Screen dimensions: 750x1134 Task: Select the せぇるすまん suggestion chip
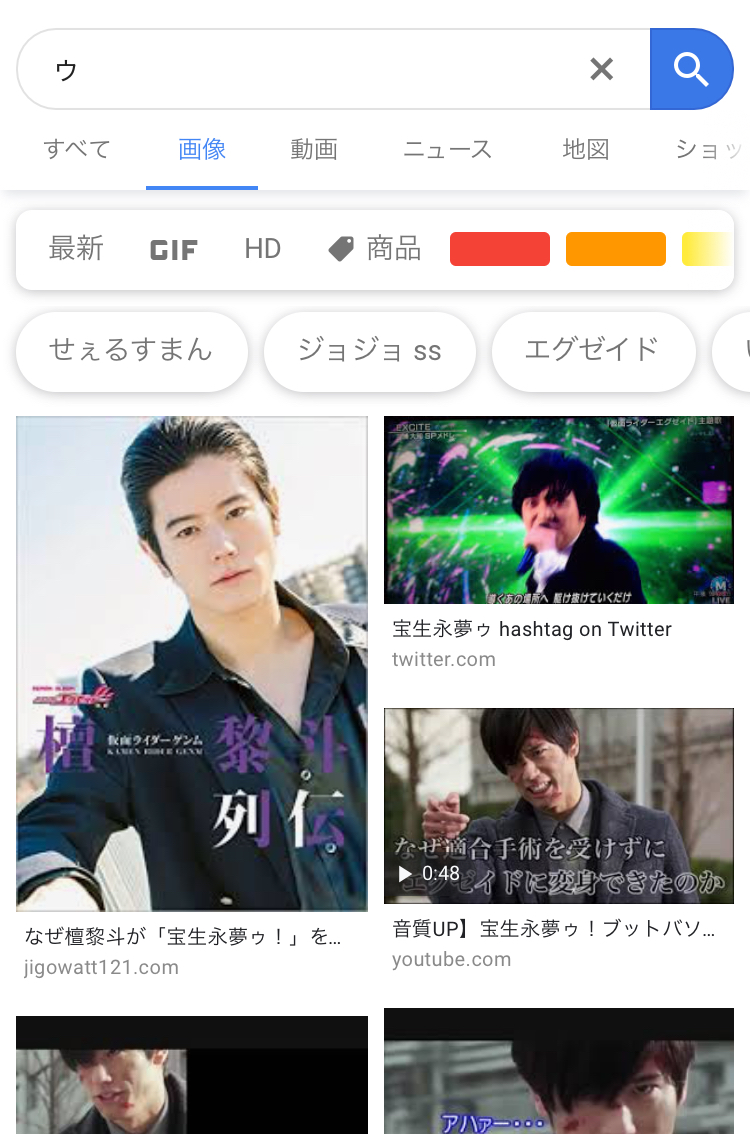click(131, 351)
